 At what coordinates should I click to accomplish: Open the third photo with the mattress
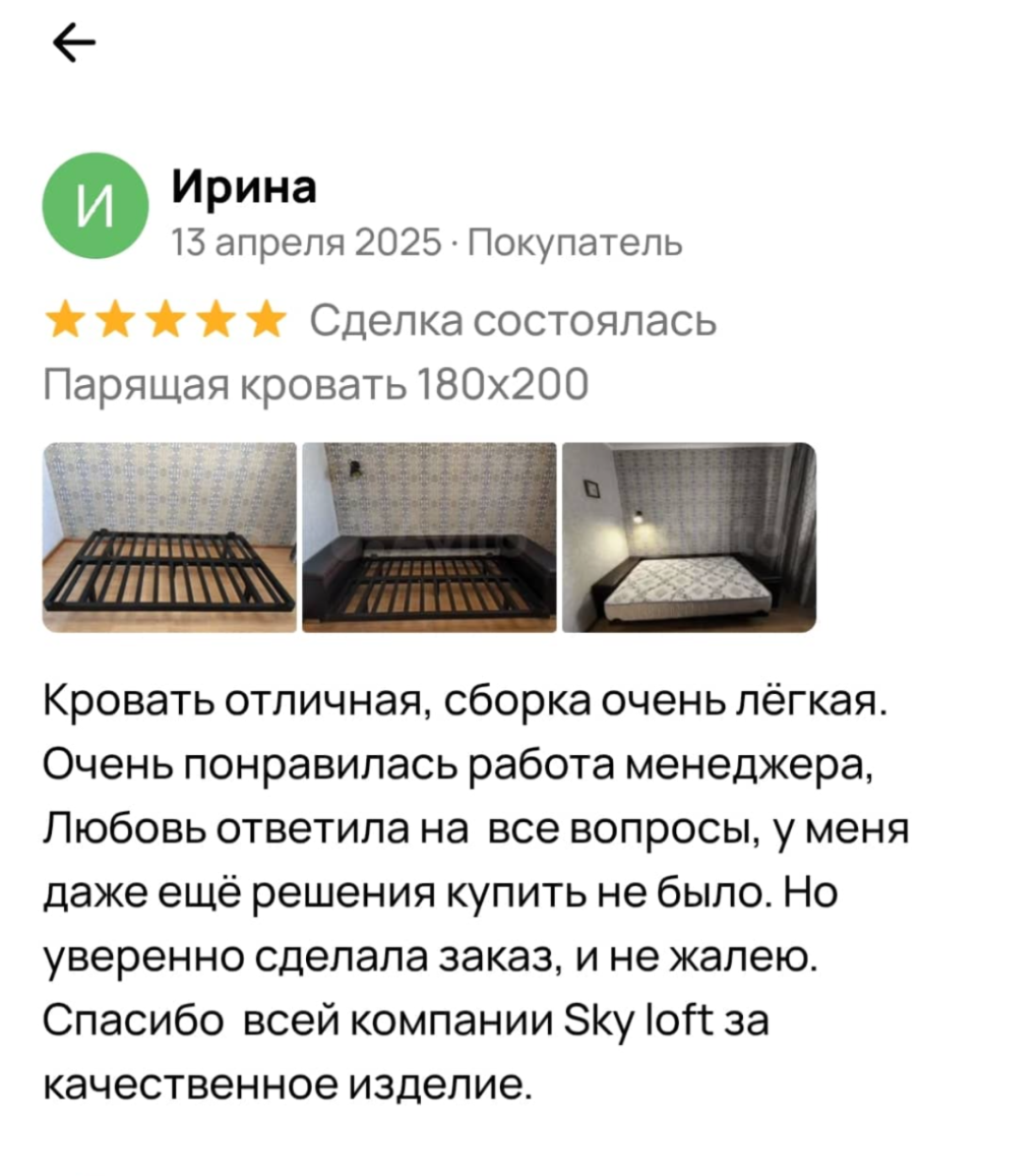(688, 537)
